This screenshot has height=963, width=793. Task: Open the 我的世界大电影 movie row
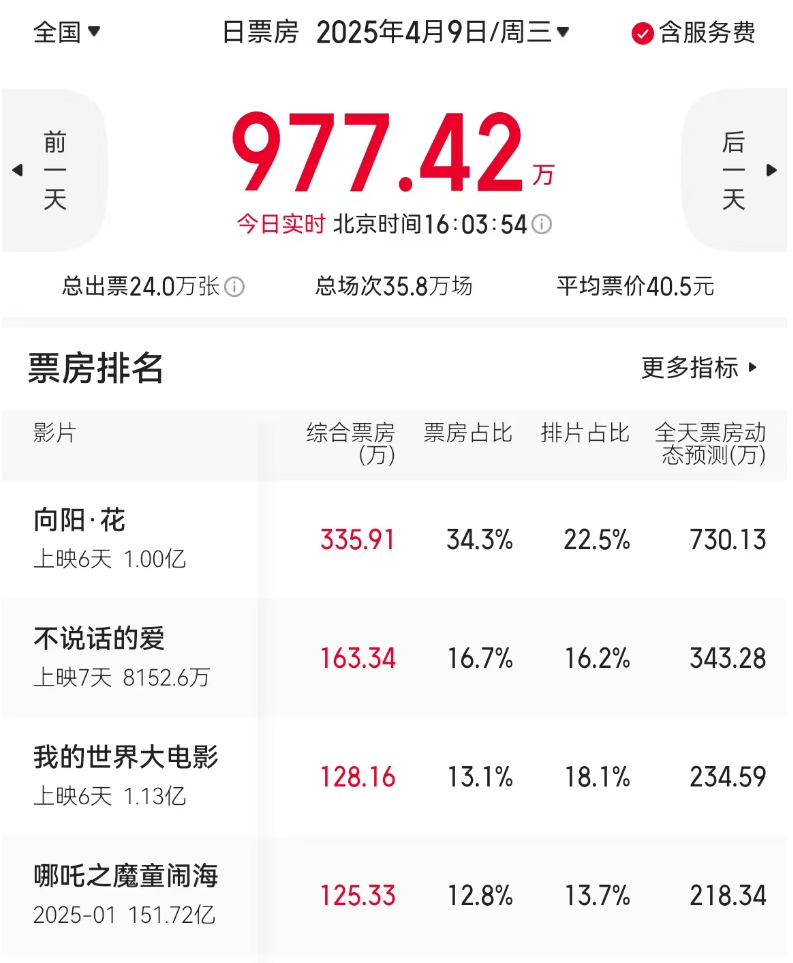point(125,757)
